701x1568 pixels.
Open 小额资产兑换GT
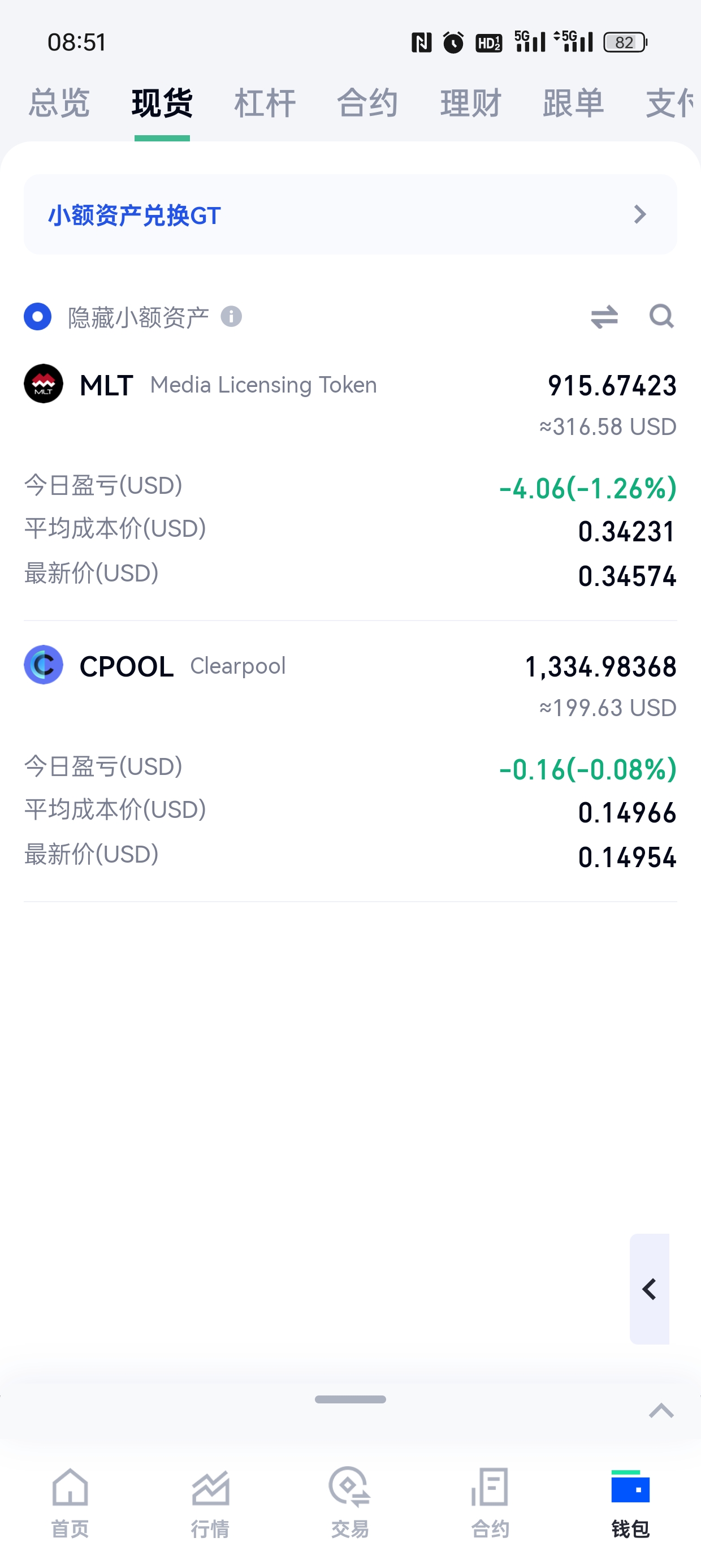coord(350,214)
